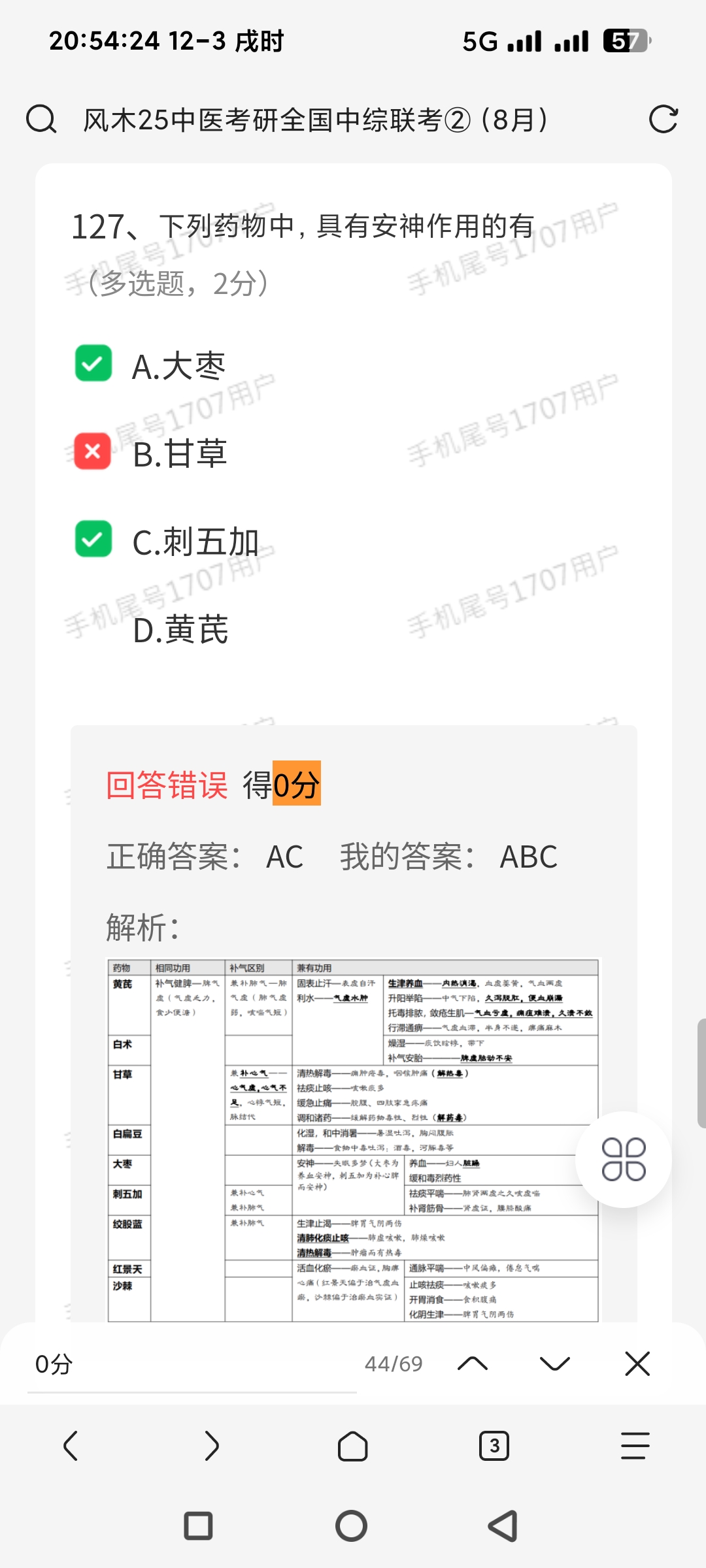
Task: Open the floating four-clover shortcut button
Action: 624,1159
